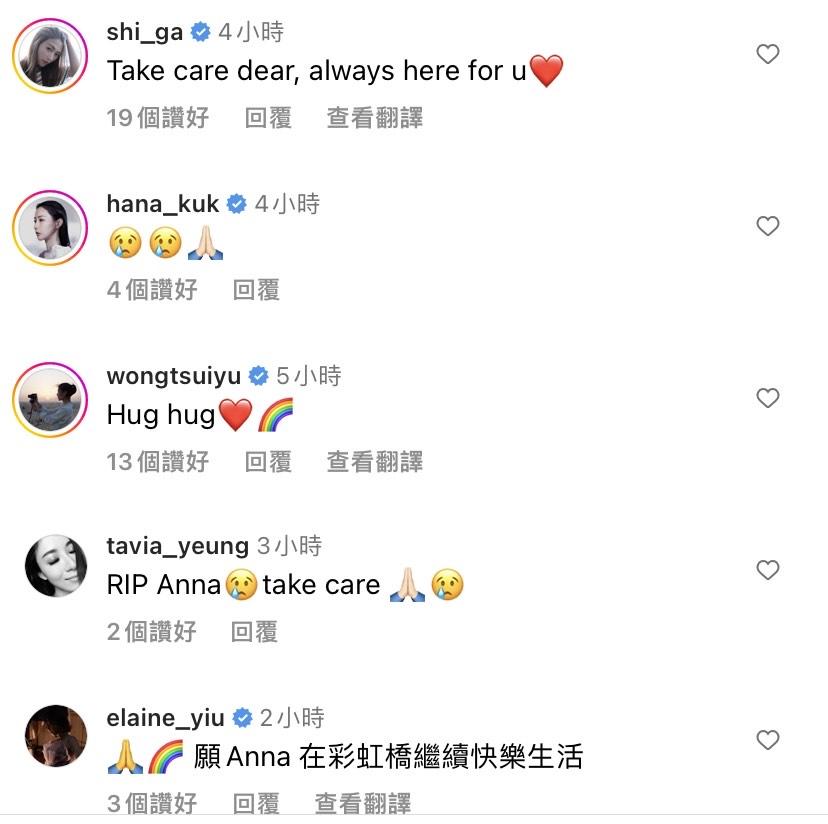See translation of shi_ga's comment
Viewport: 828px width, 824px height.
374,118
